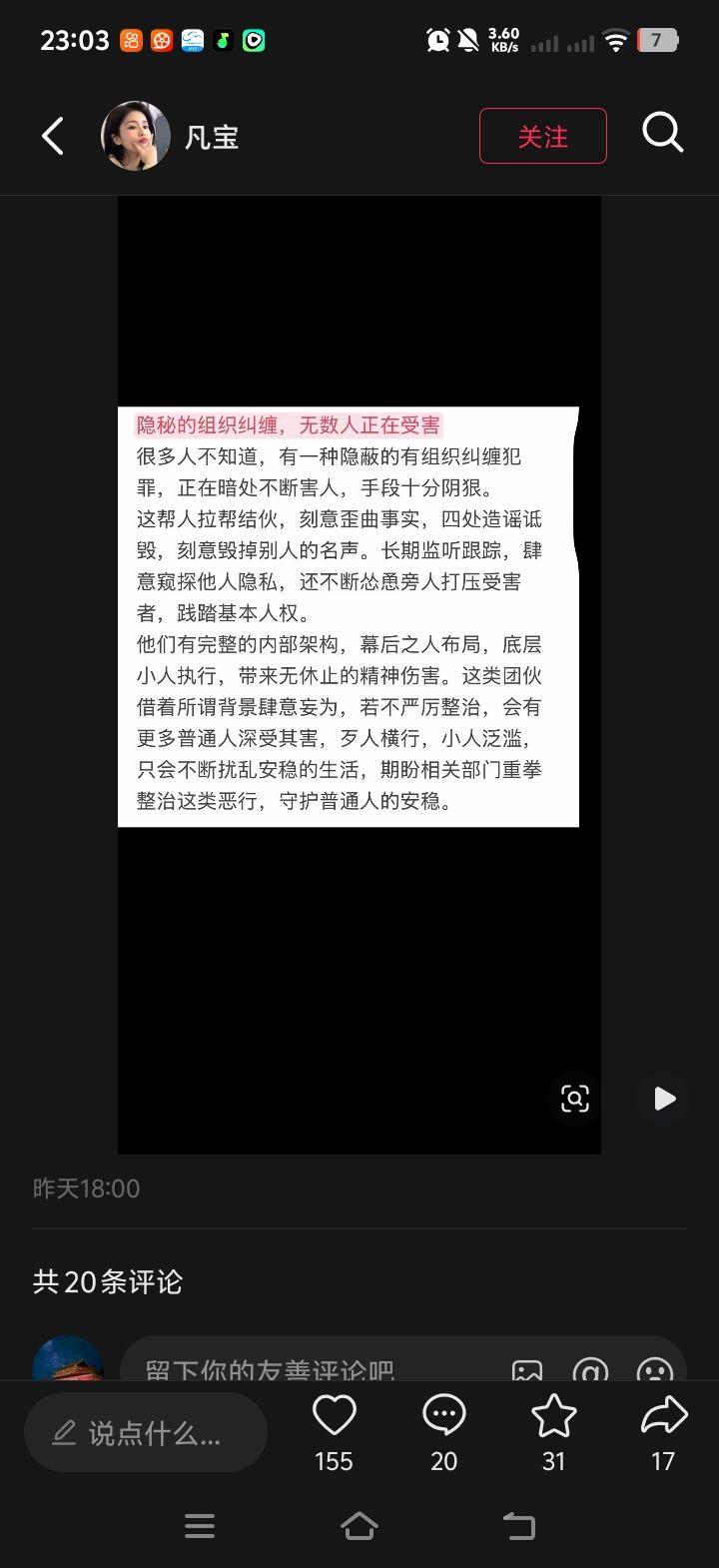This screenshot has width=719, height=1568.
Task: Share the post with the arrow icon
Action: coord(663,1416)
